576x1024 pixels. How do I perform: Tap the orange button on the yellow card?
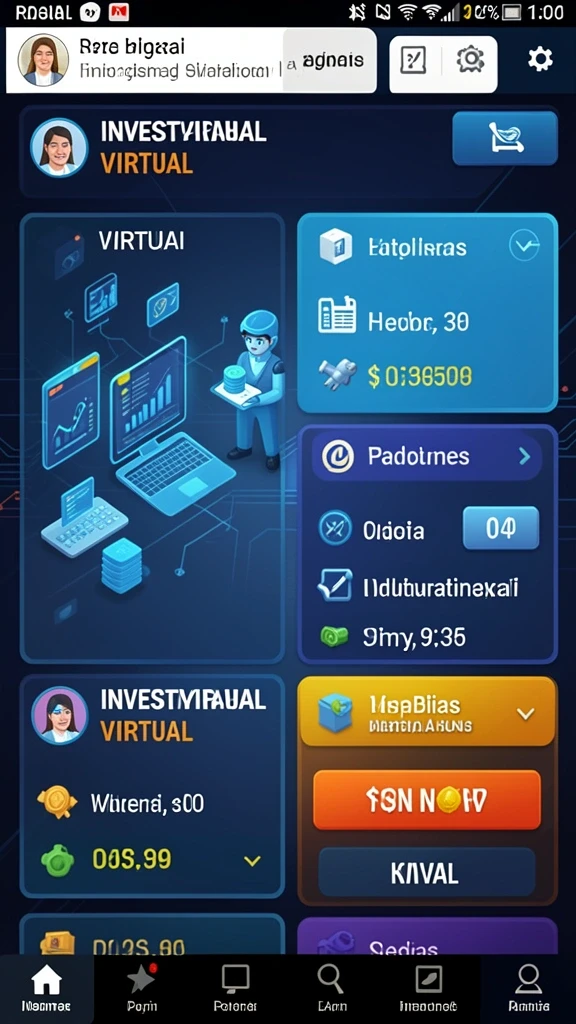coord(427,799)
